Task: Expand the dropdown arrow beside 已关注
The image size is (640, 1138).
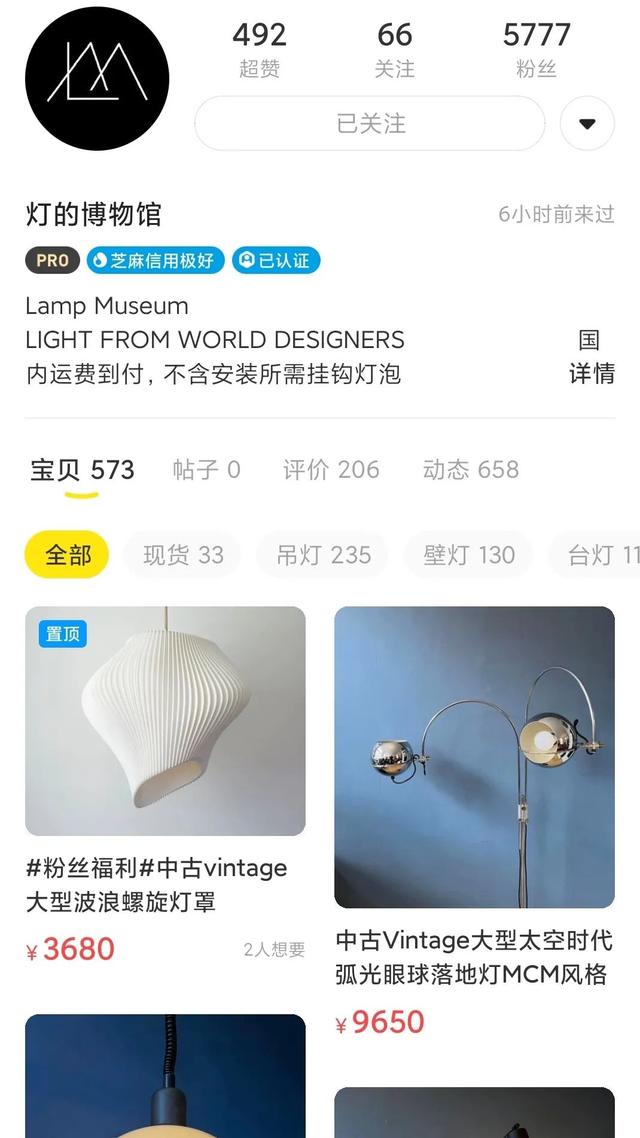Action: point(587,124)
